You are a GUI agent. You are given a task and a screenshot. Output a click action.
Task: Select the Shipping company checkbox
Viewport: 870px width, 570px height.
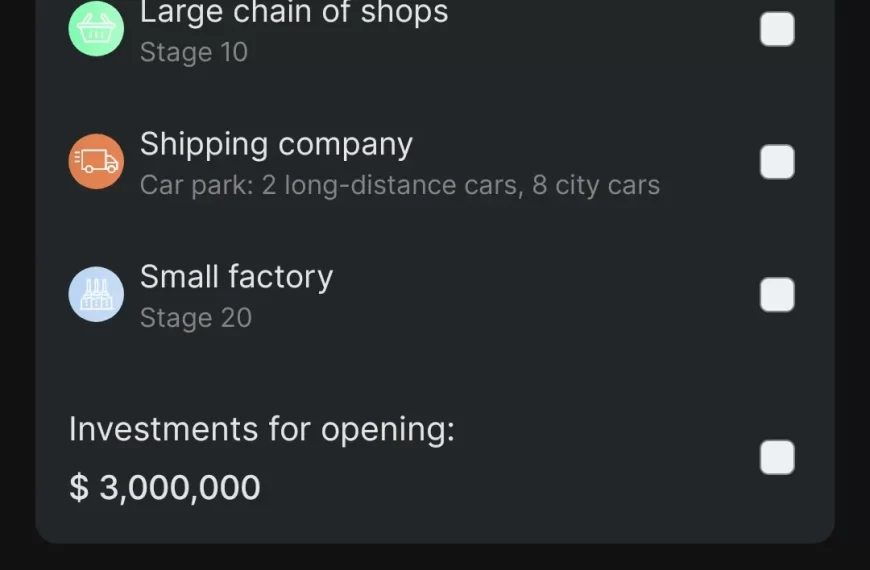pyautogui.click(x=777, y=162)
